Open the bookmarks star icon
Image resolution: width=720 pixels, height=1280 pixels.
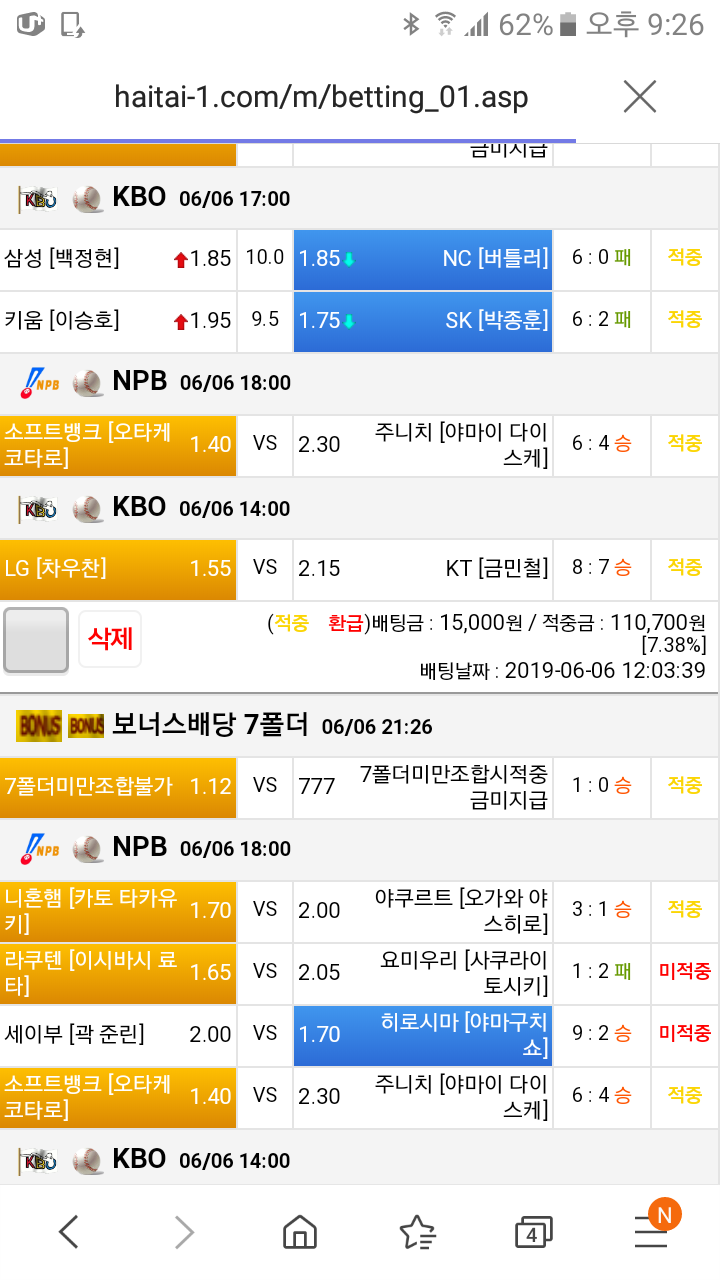[416, 1232]
